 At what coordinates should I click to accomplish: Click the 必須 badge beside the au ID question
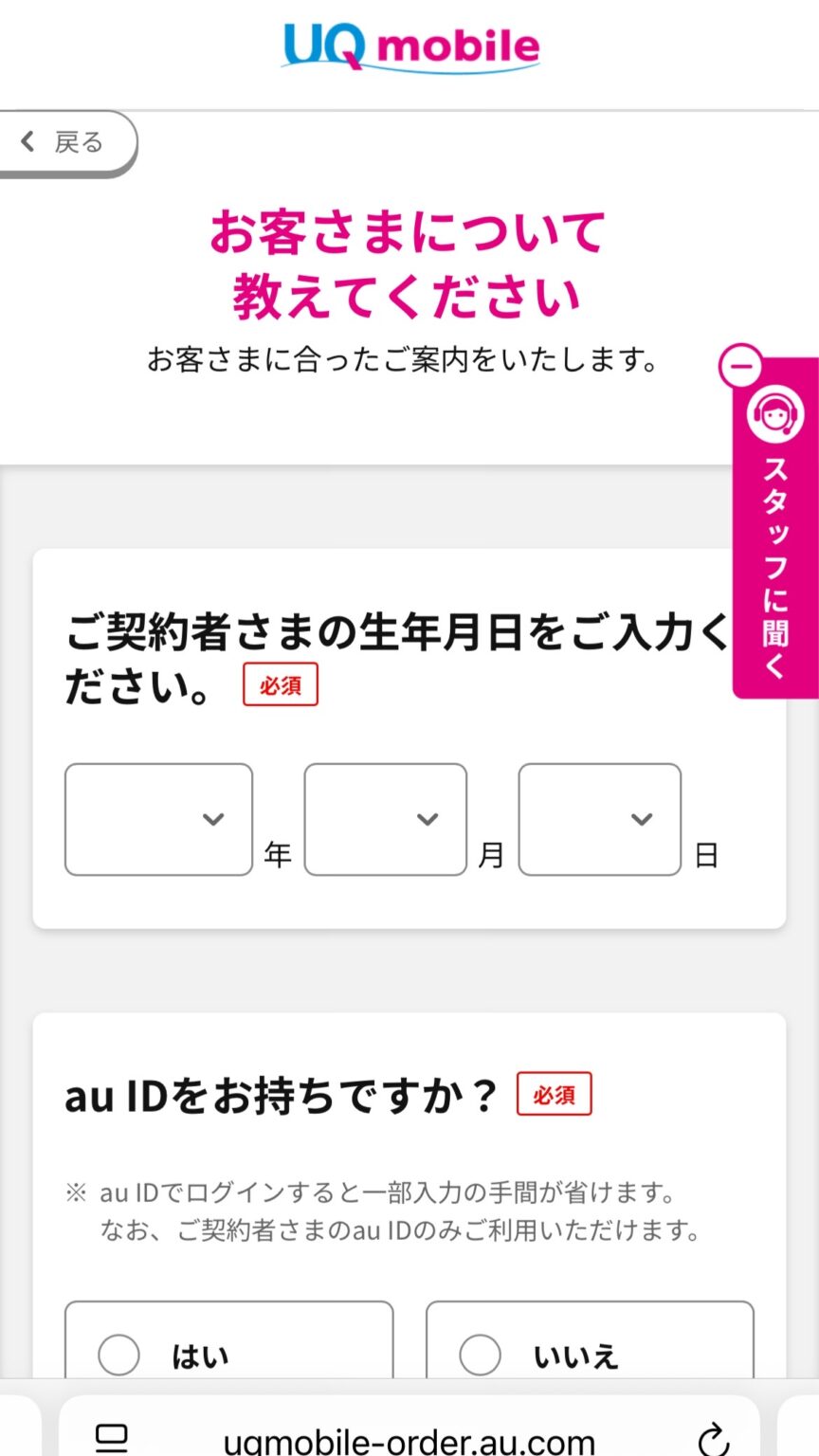(x=555, y=1094)
